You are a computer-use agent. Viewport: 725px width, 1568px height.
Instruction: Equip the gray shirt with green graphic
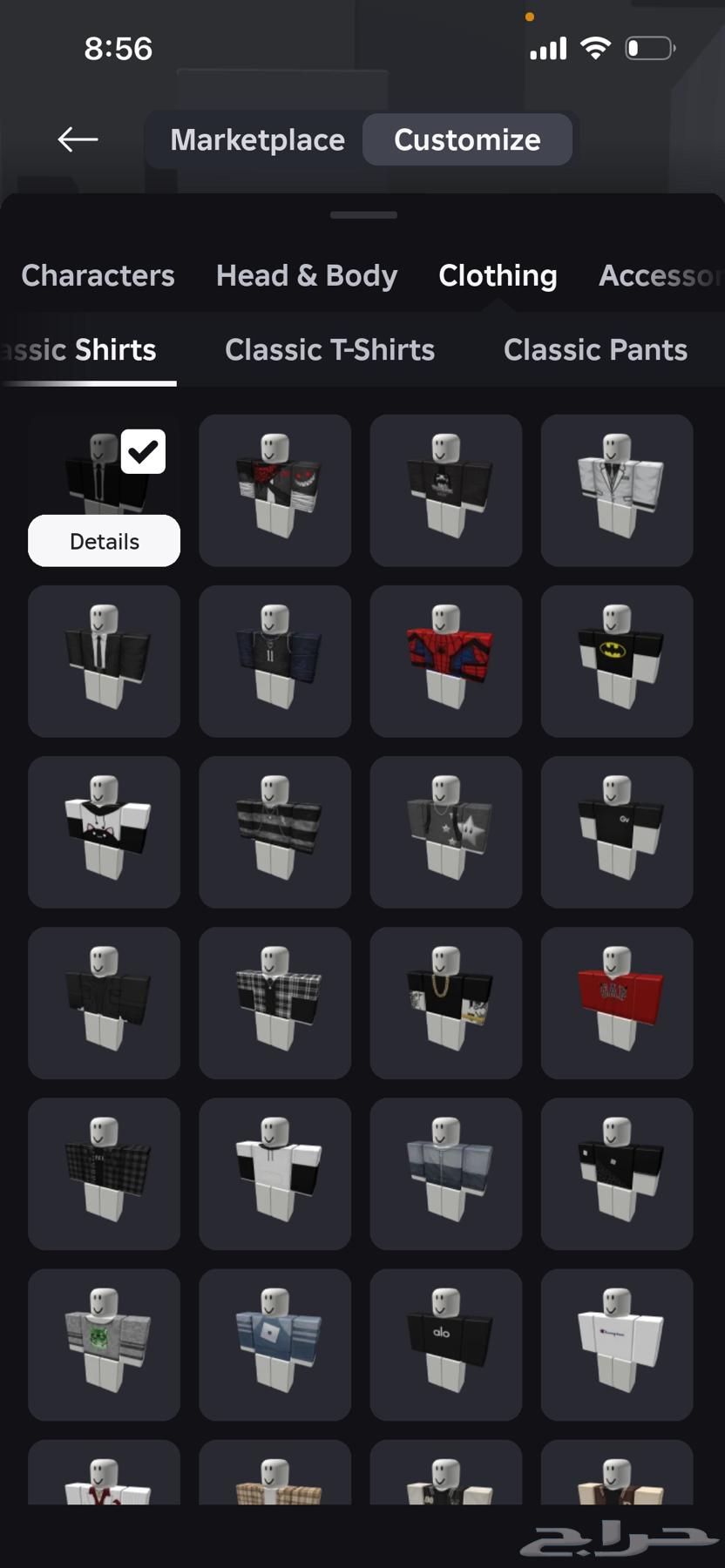(105, 1343)
